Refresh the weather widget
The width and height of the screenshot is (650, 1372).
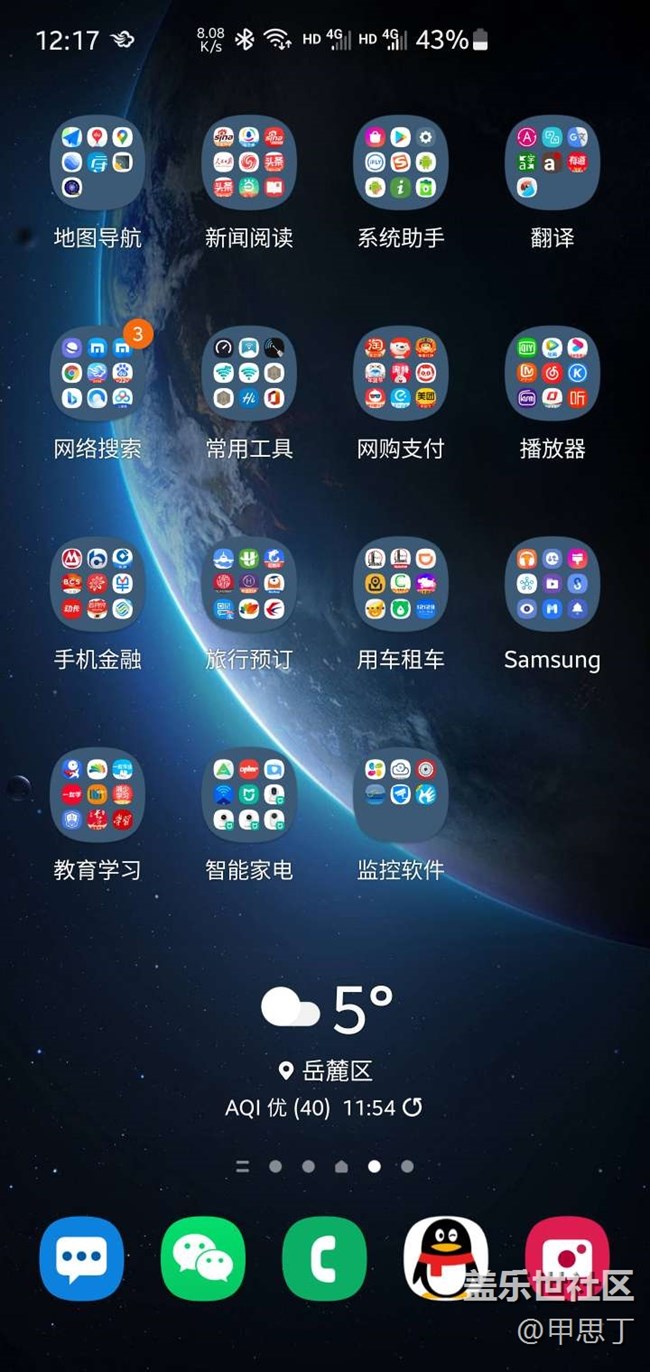[x=412, y=1107]
